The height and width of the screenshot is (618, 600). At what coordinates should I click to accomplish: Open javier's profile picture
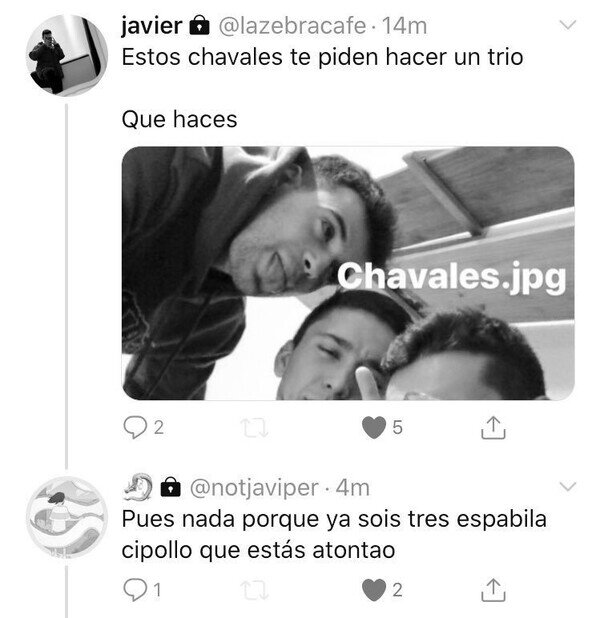click(65, 55)
